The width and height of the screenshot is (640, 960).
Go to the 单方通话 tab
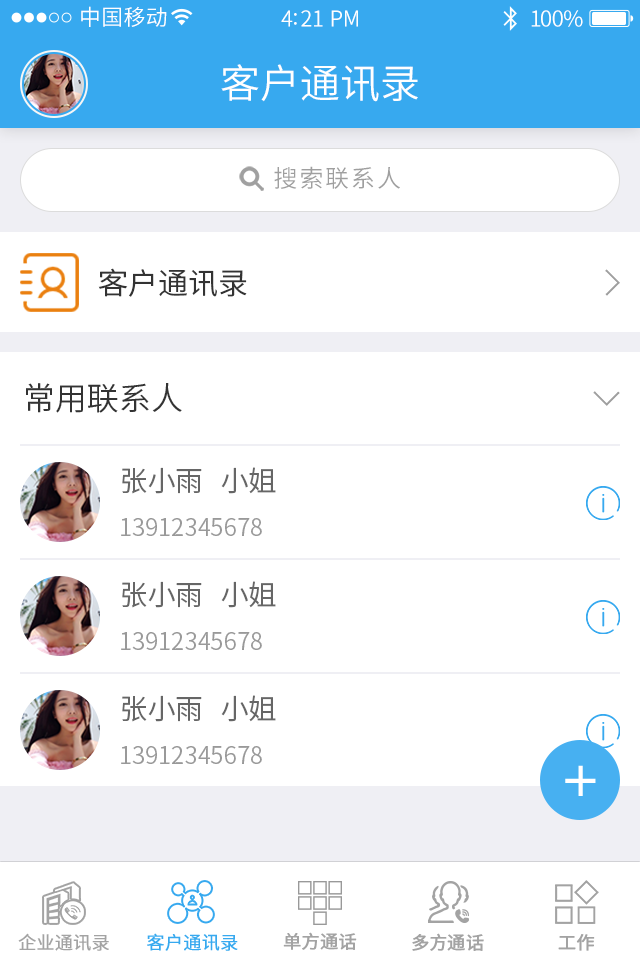320,914
